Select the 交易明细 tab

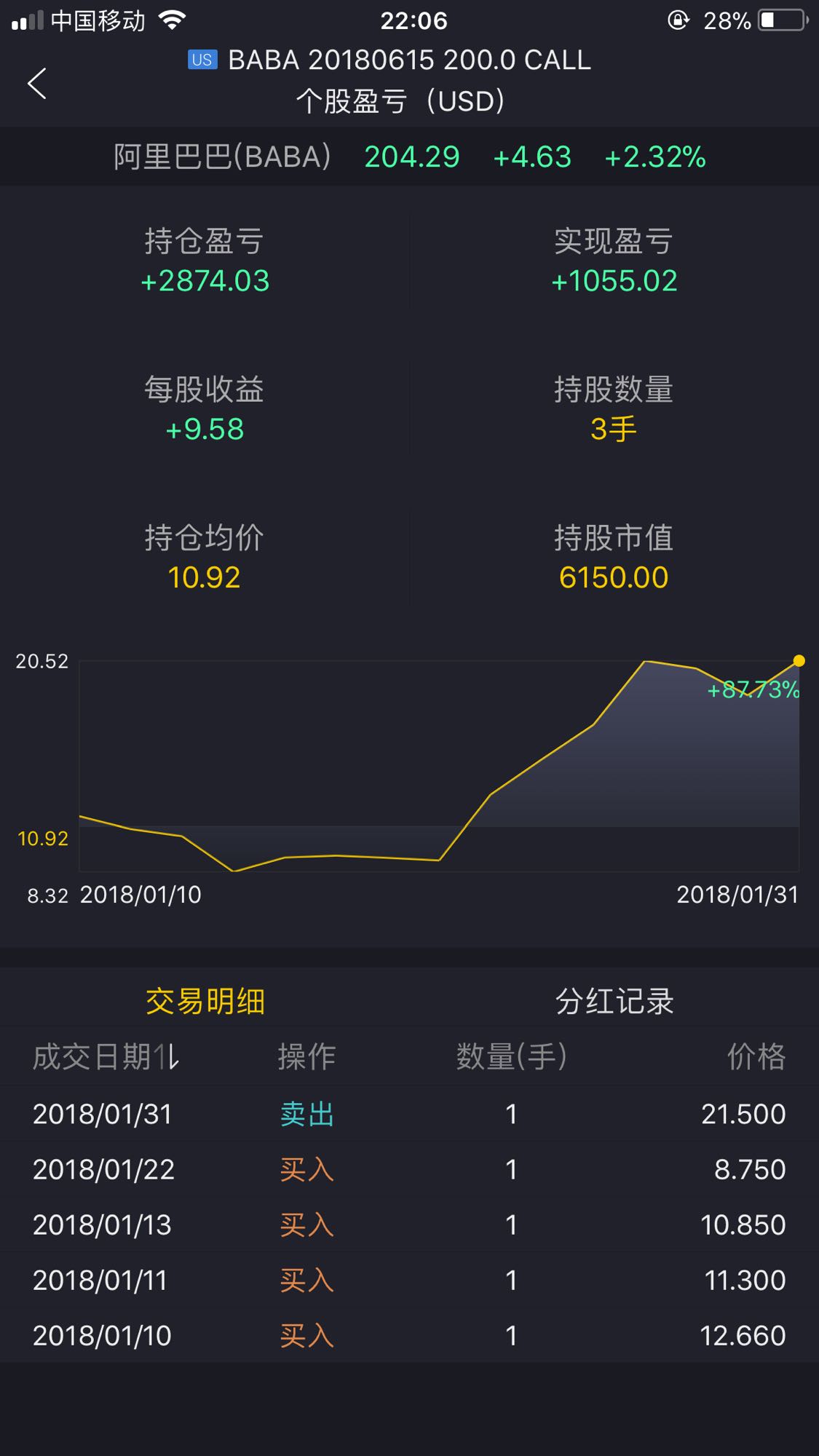pos(205,1001)
